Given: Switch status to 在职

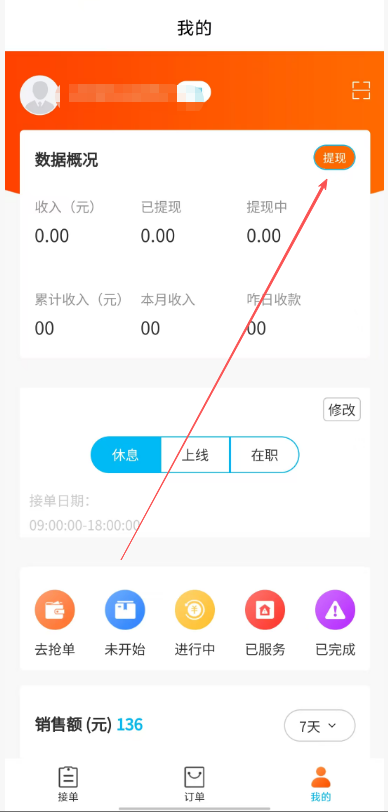Looking at the screenshot, I should (x=264, y=455).
